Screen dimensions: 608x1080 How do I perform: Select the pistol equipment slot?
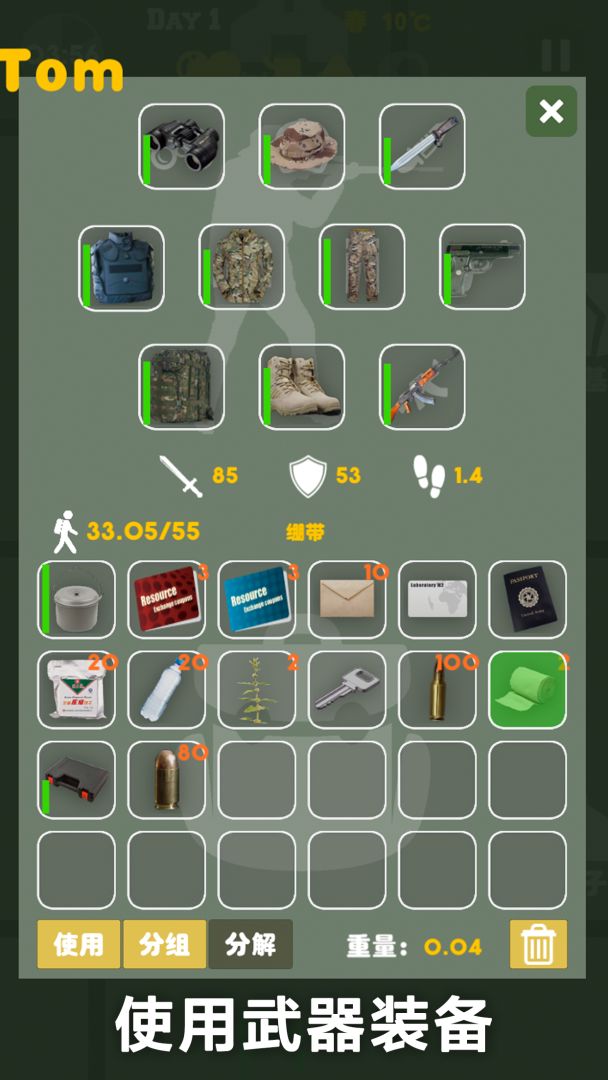coord(482,267)
